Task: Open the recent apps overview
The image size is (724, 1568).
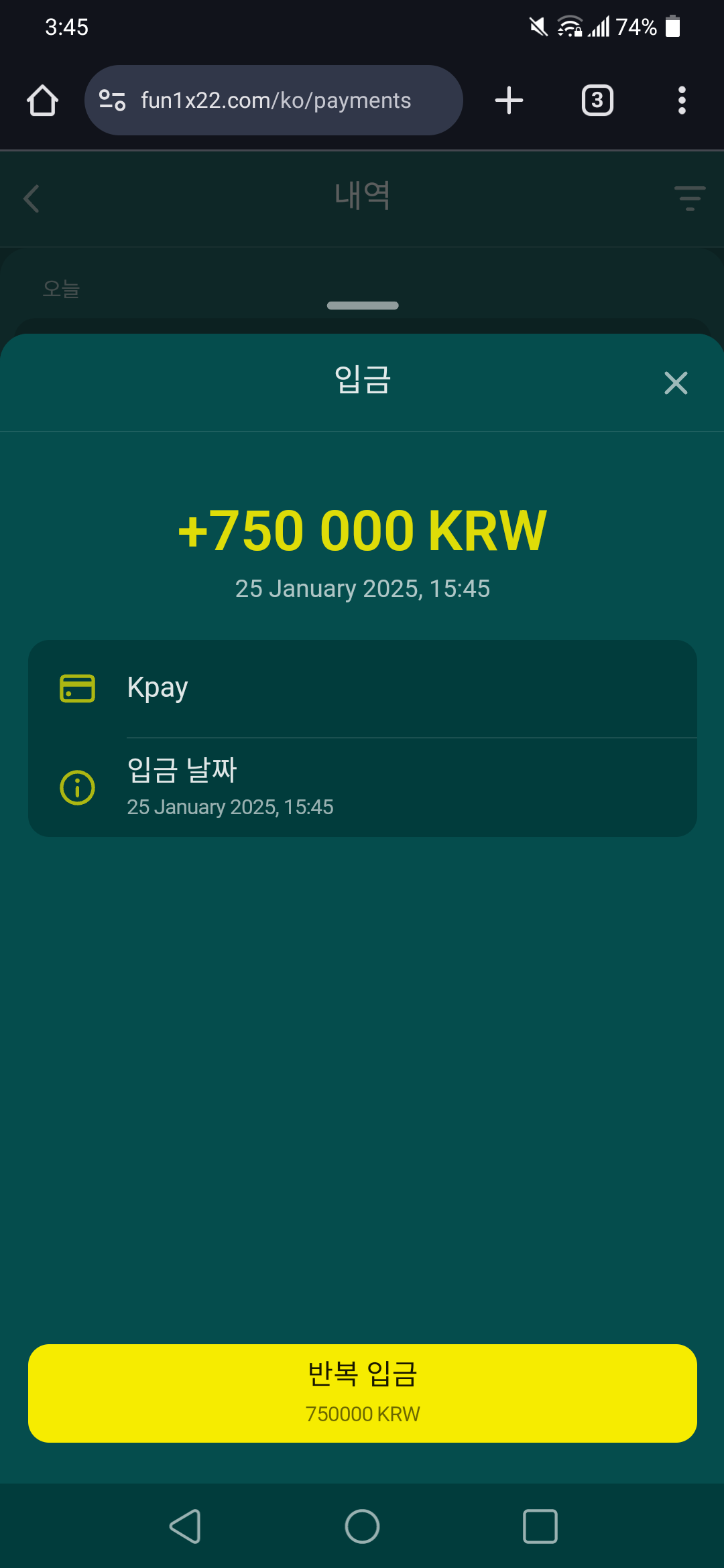Action: point(540,1526)
